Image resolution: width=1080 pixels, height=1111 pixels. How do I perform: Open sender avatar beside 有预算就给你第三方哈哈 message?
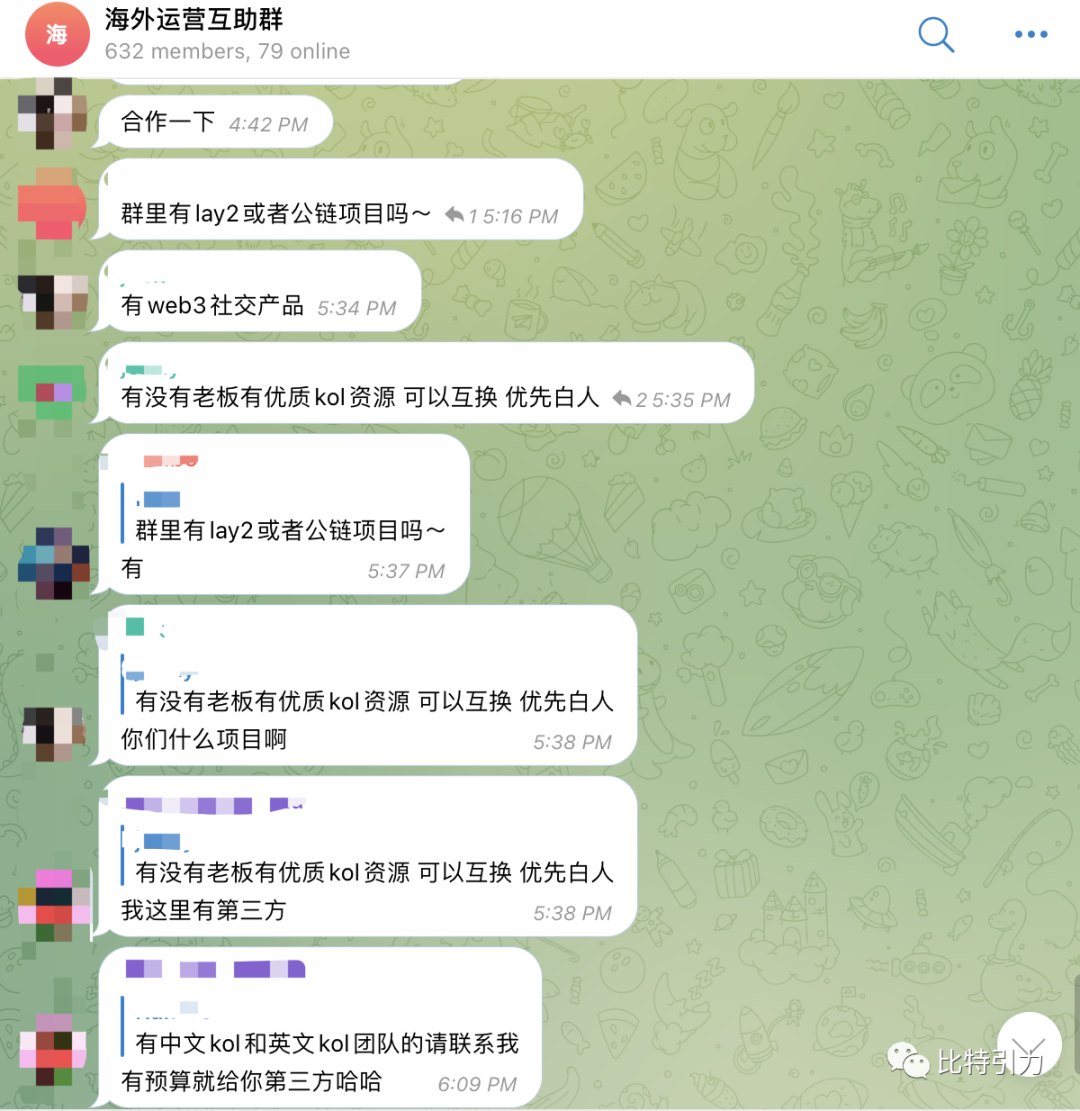pos(53,1050)
